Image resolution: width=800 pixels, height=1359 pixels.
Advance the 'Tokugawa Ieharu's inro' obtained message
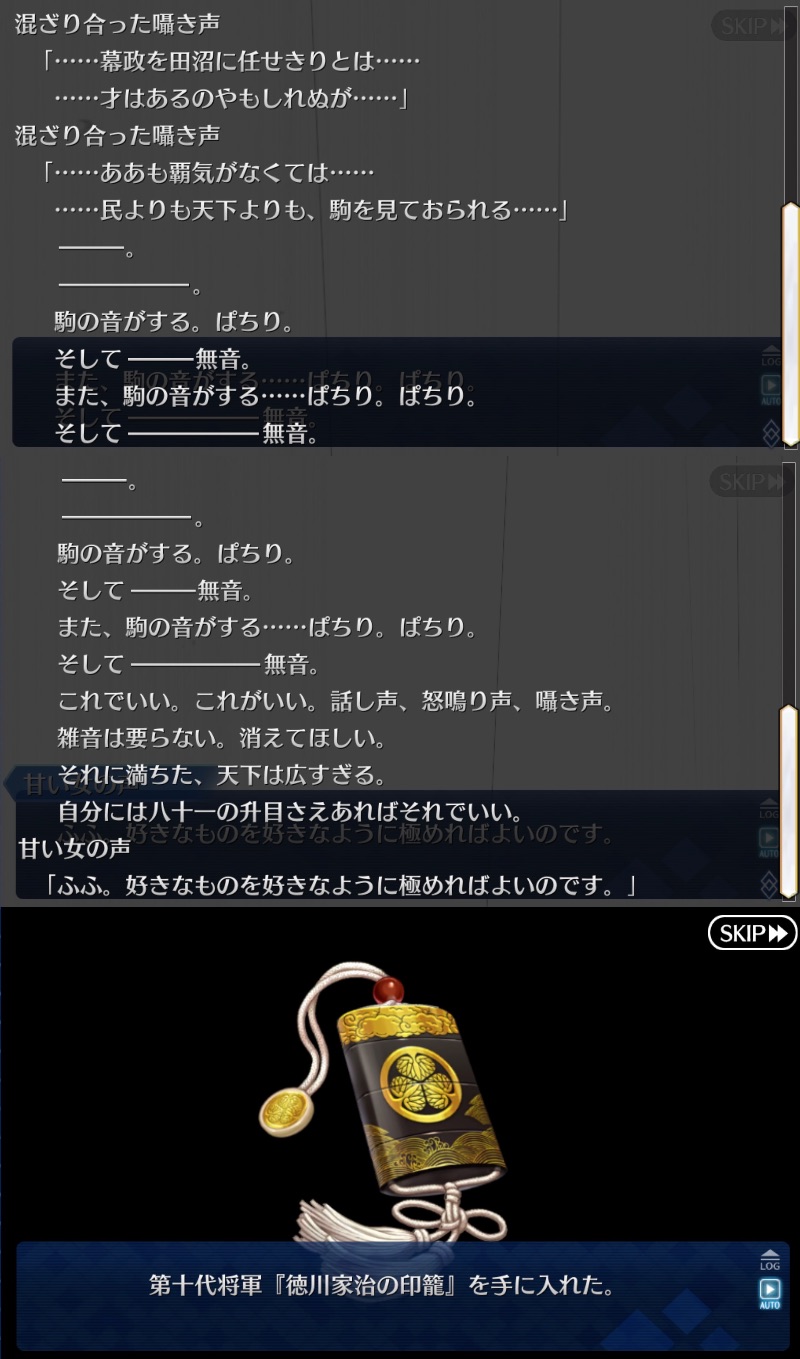380,1287
